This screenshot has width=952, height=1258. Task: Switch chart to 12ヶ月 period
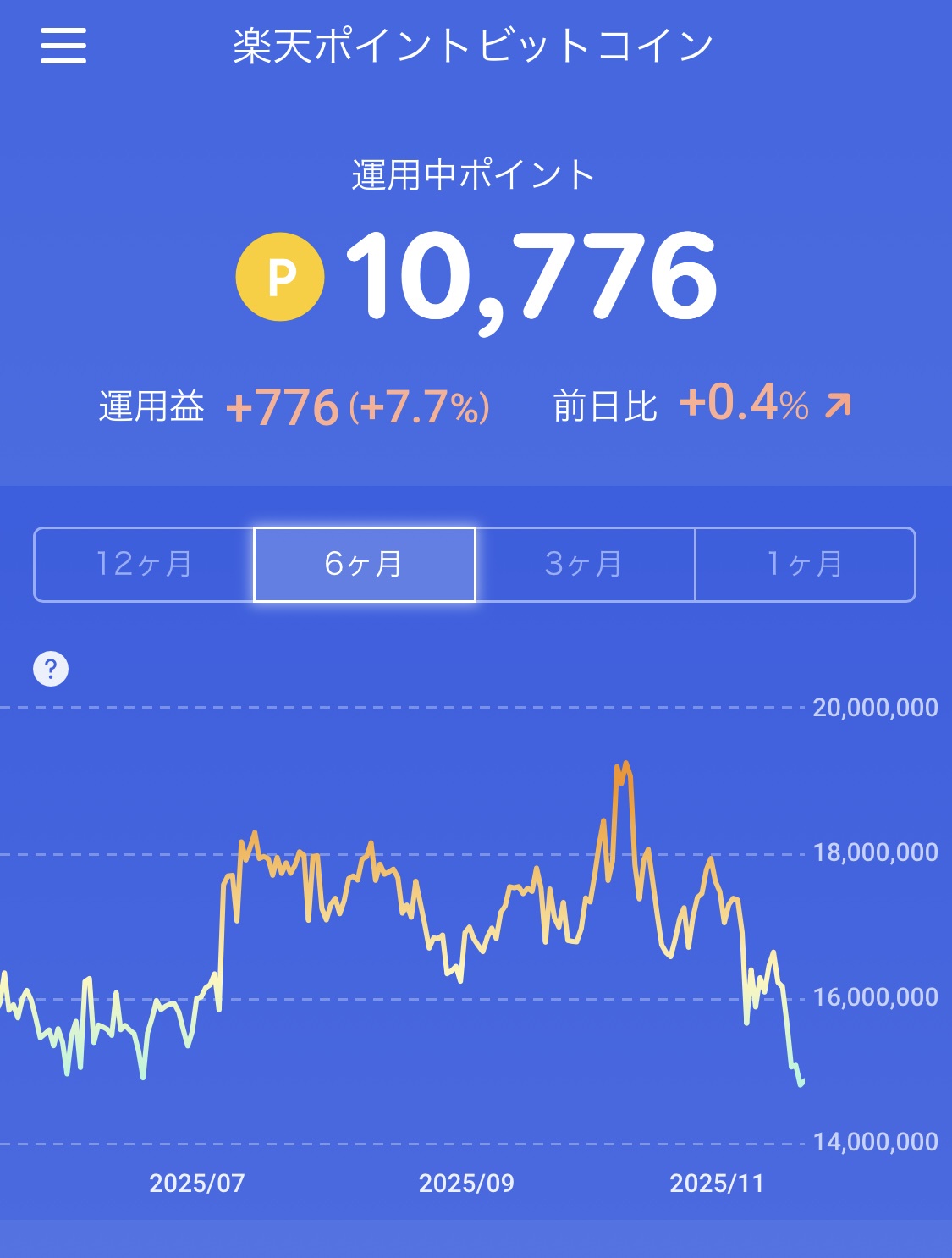144,565
